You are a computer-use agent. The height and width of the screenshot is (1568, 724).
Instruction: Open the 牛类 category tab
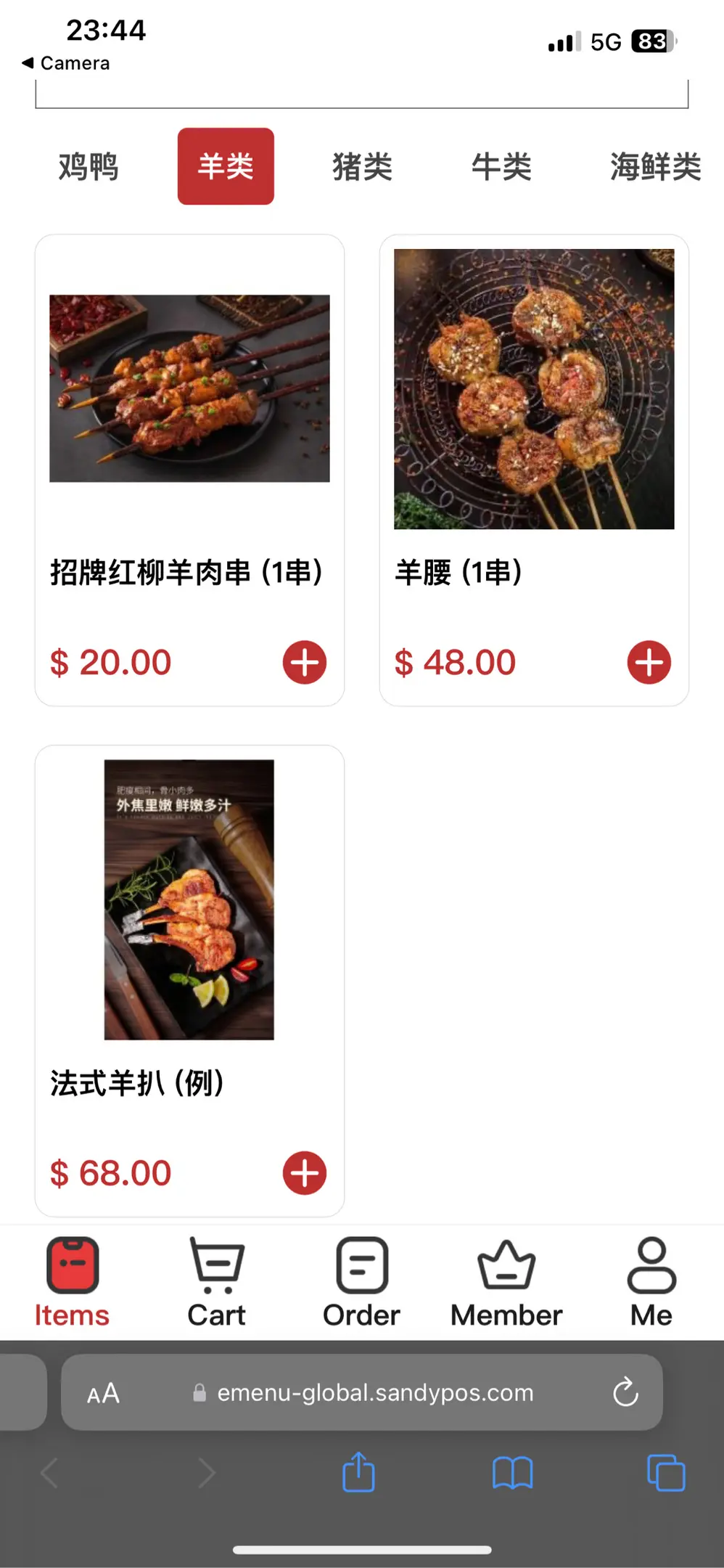[501, 167]
